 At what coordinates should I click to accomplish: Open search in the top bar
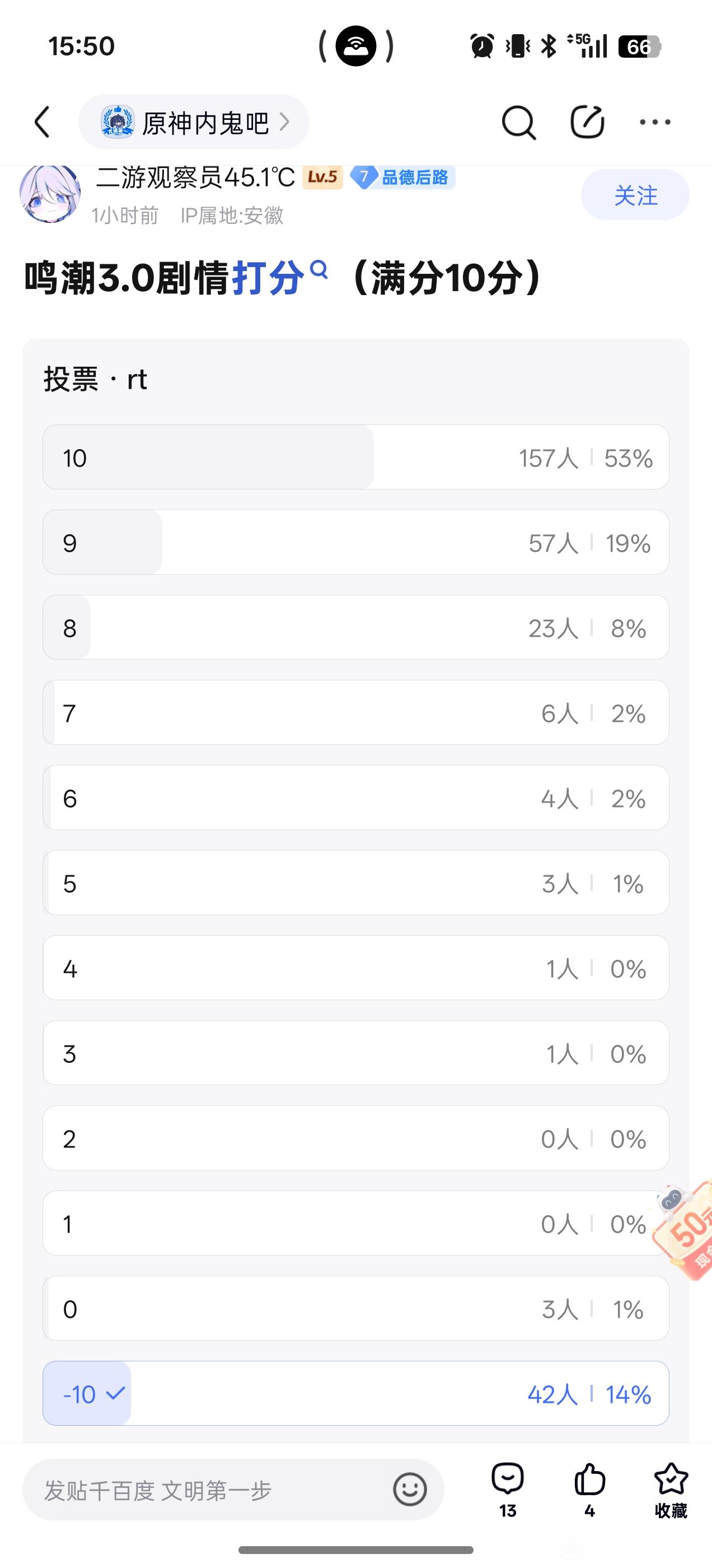click(x=518, y=122)
